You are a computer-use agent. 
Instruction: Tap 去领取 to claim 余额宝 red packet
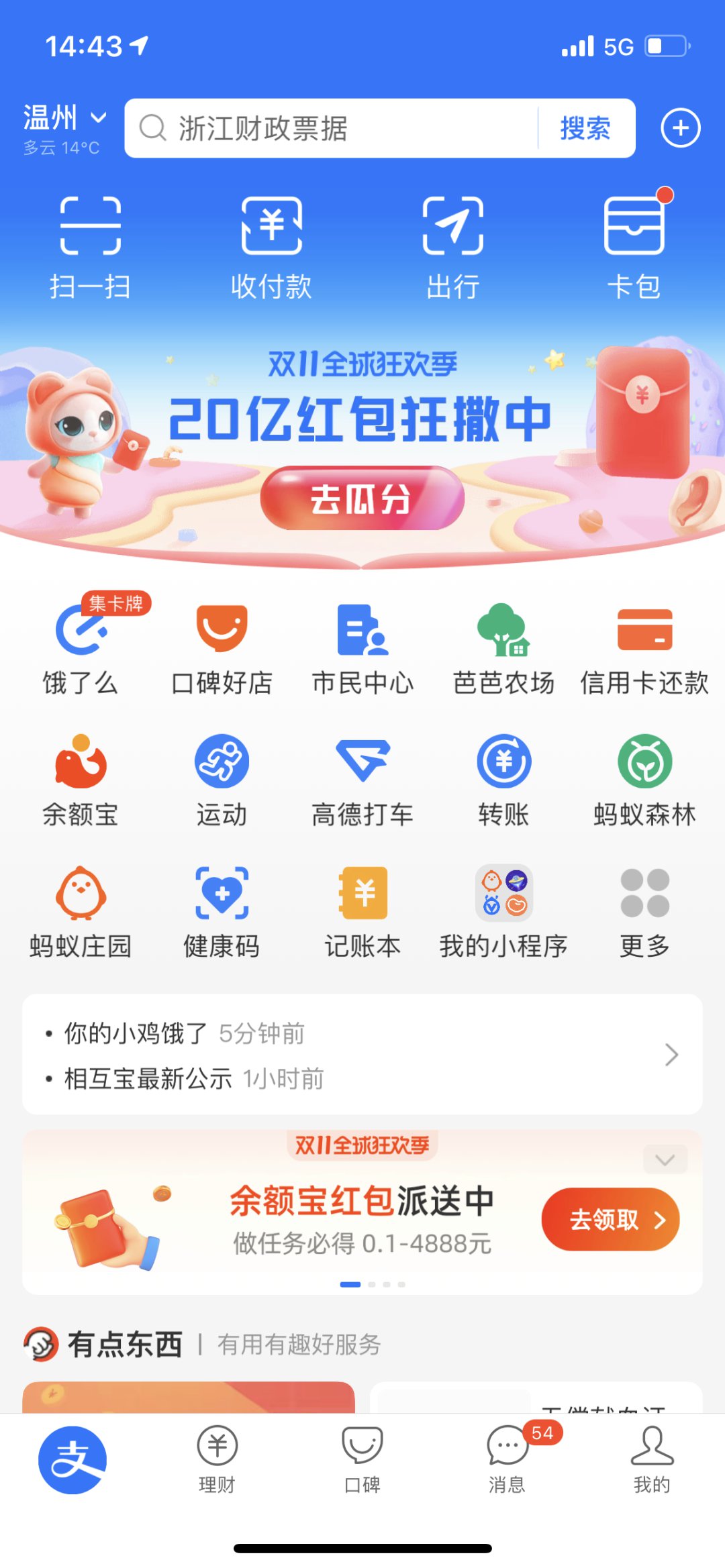pos(610,1219)
